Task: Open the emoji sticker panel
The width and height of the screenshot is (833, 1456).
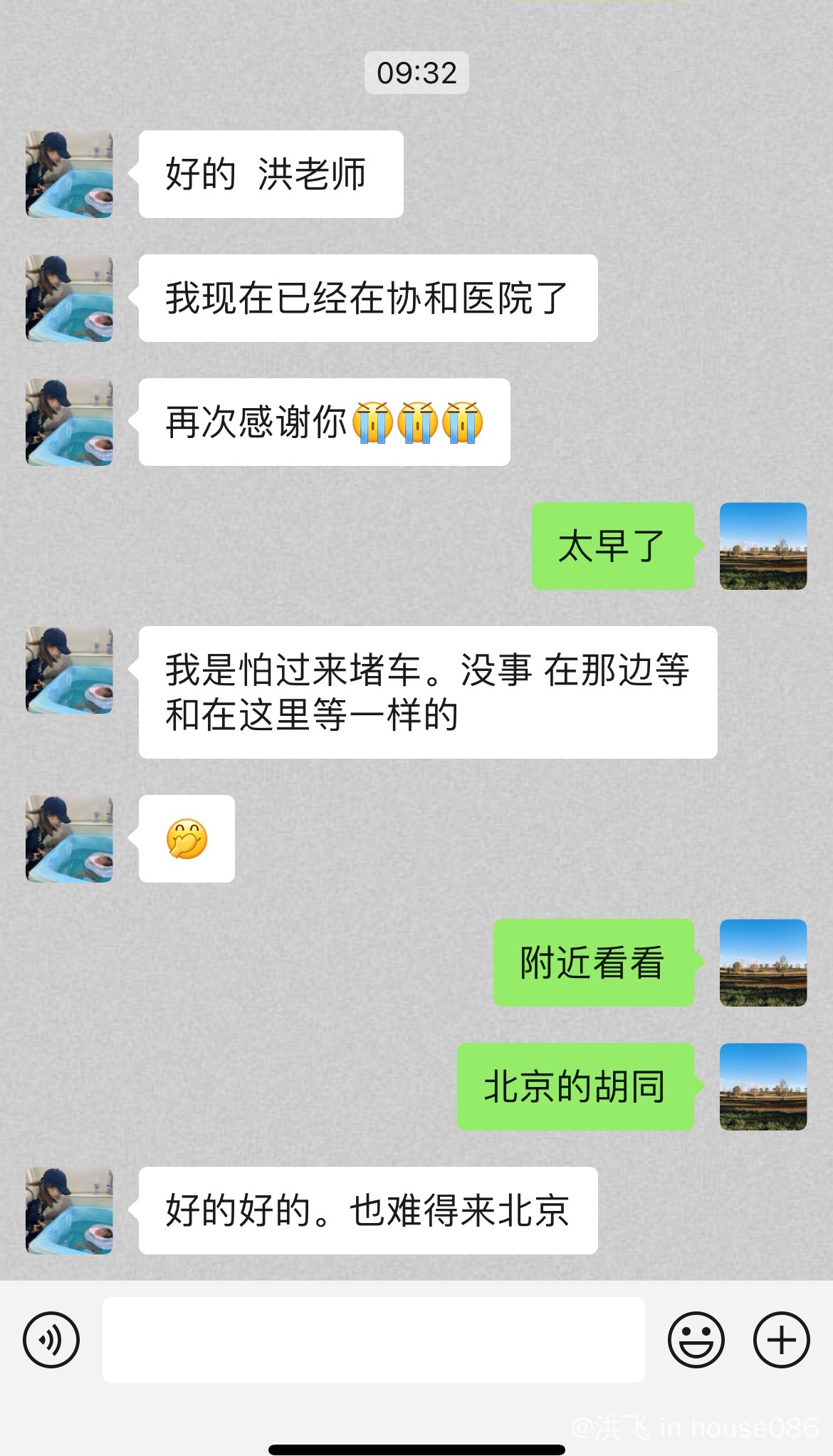Action: [x=696, y=1340]
